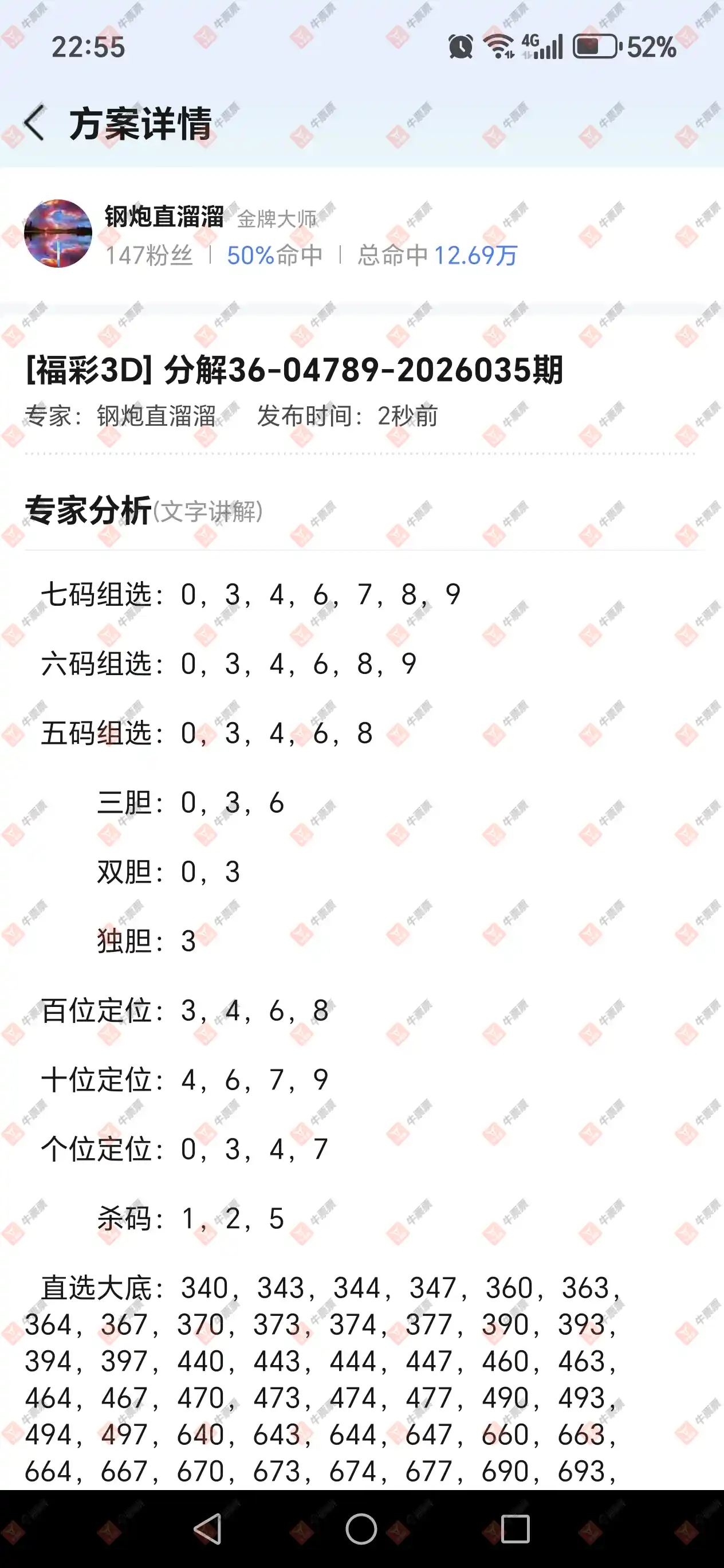Viewport: 724px width, 1568px height.
Task: Tap the system back triangle
Action: [208, 1528]
